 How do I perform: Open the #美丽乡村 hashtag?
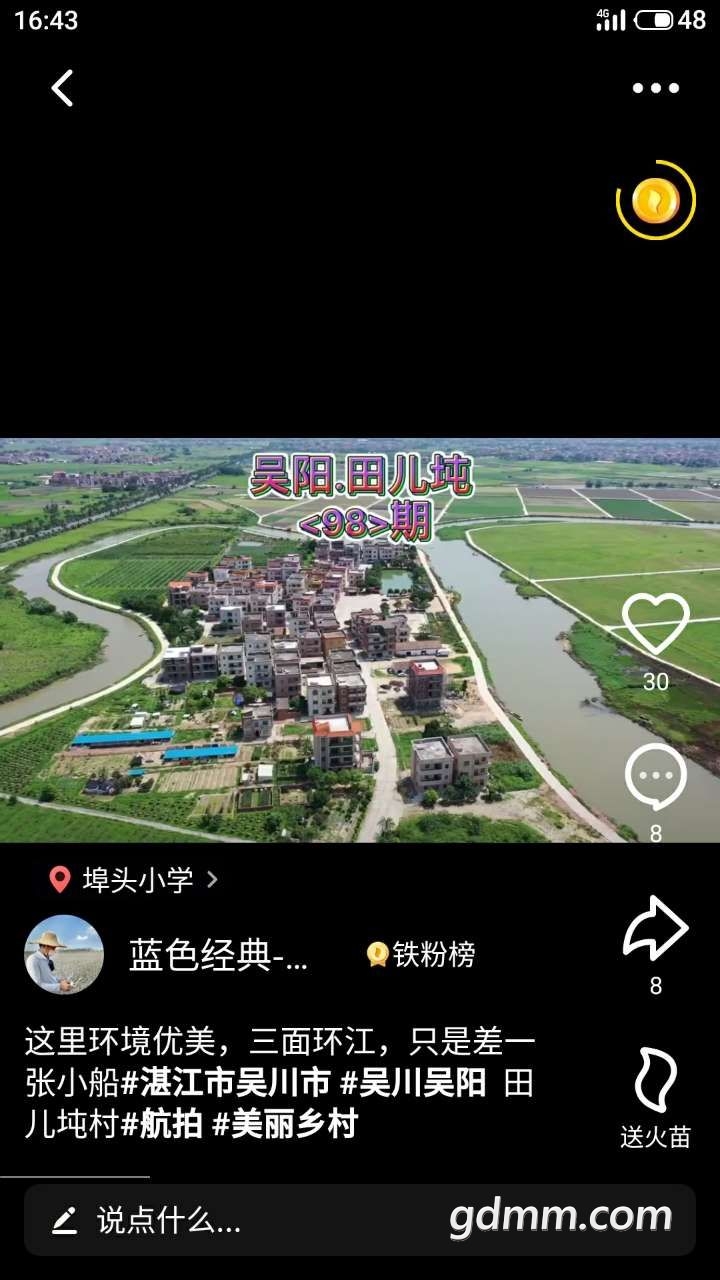(x=284, y=1125)
